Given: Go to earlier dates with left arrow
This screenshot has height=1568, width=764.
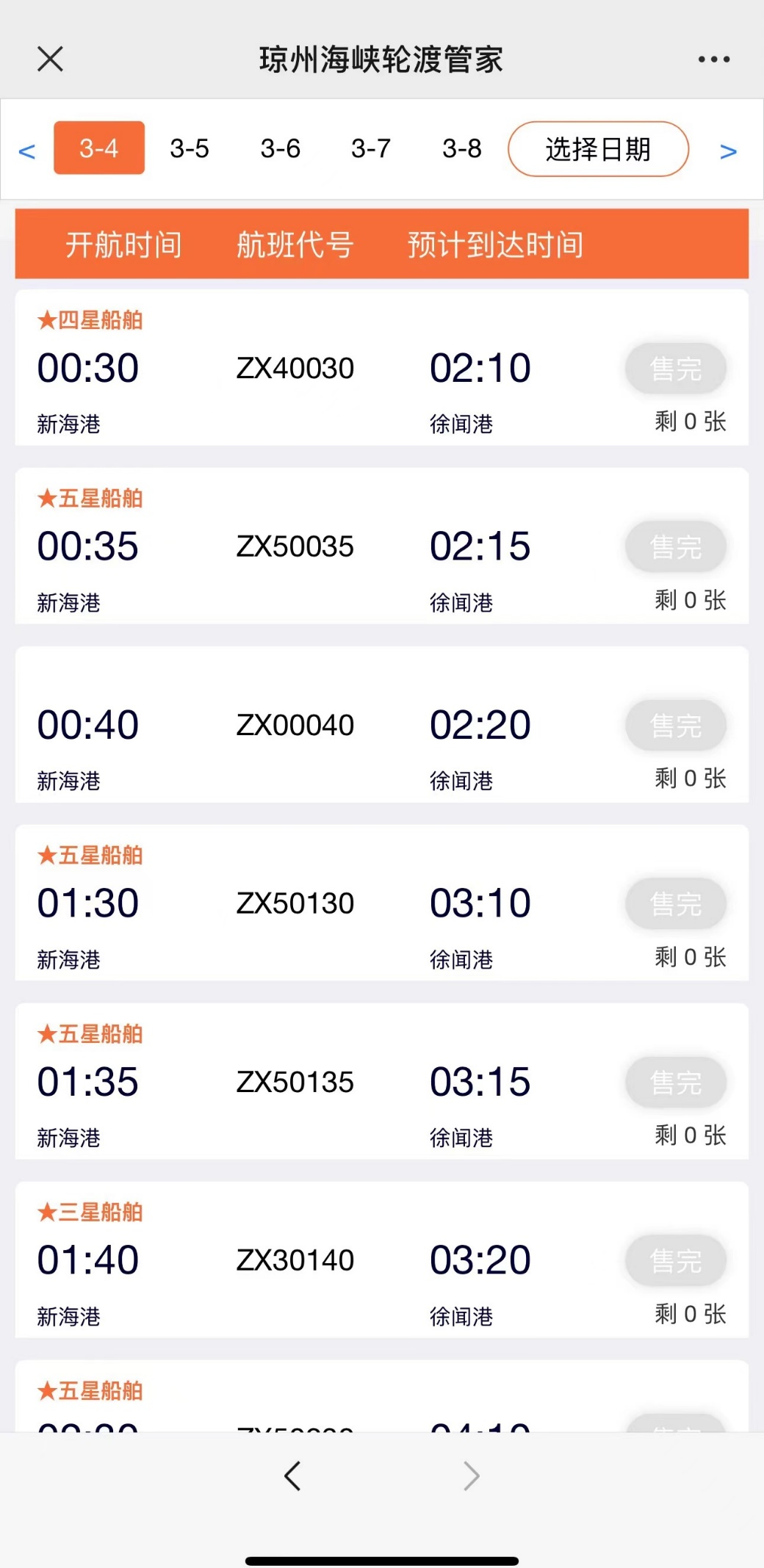Looking at the screenshot, I should (x=27, y=151).
